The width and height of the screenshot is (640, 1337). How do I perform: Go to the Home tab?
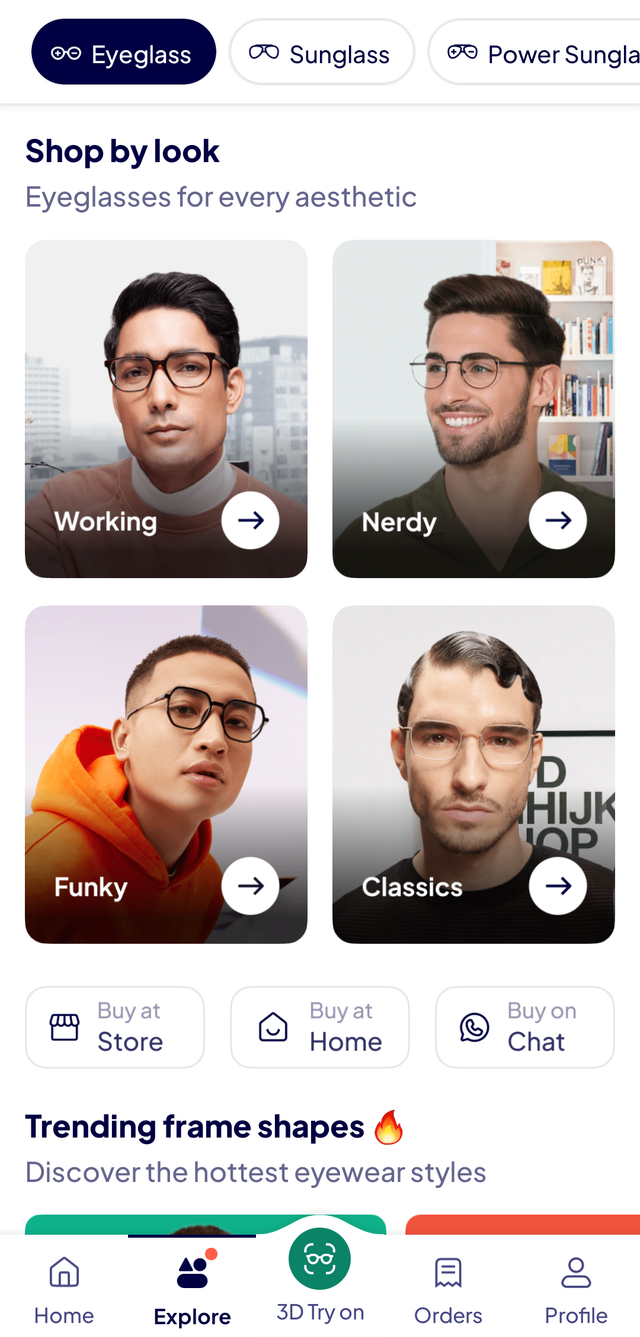[x=64, y=1289]
